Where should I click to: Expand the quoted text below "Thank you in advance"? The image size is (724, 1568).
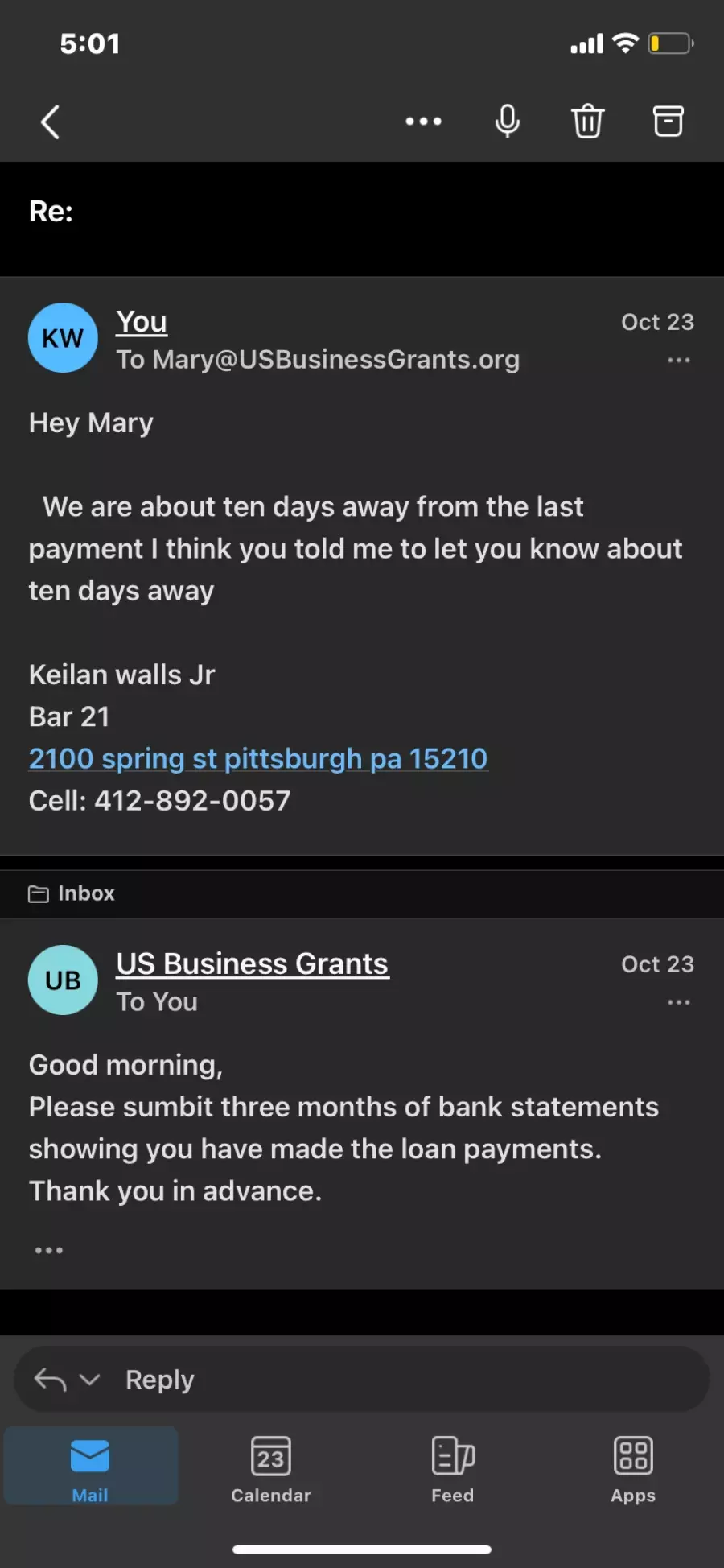[49, 1250]
